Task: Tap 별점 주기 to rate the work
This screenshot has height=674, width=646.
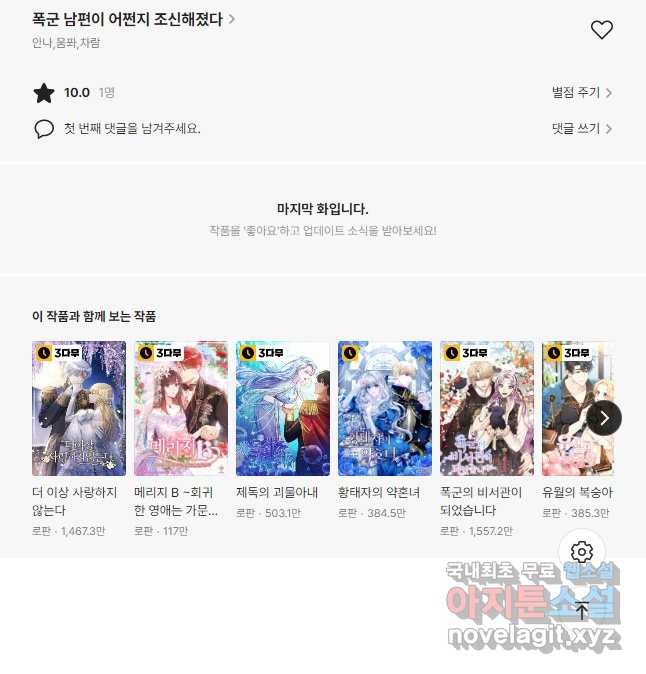Action: pos(581,93)
